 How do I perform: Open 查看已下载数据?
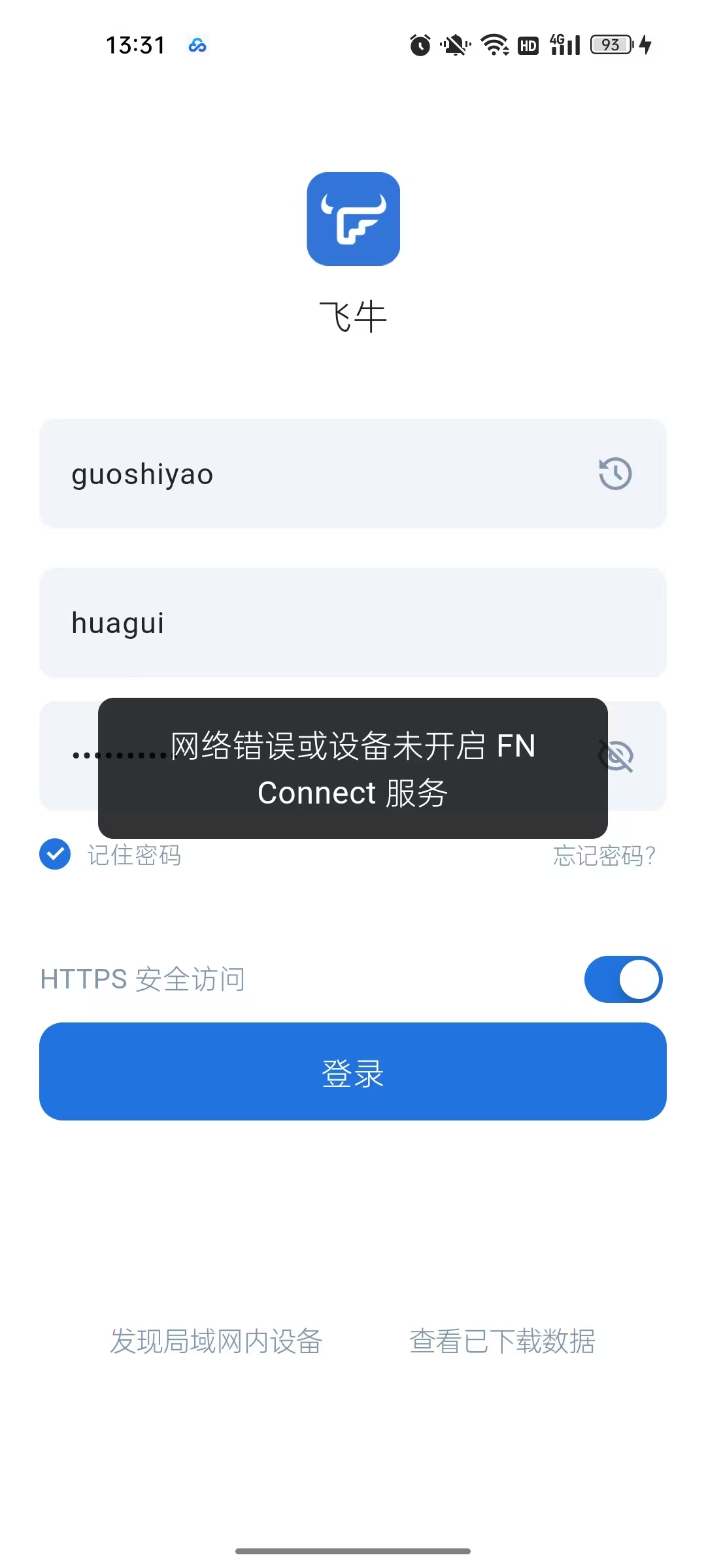[x=502, y=1341]
